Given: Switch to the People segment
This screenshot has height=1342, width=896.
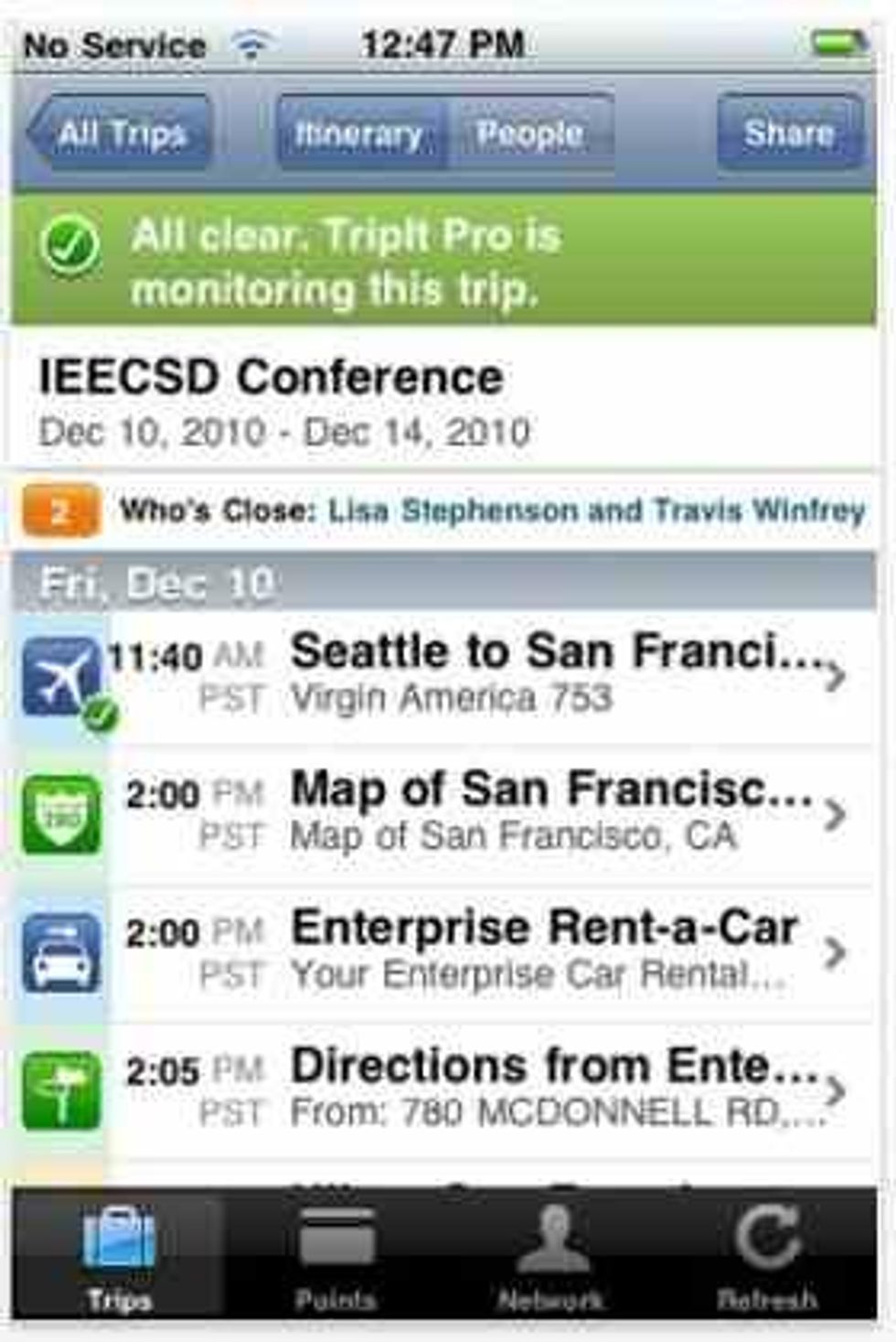Looking at the screenshot, I should [x=530, y=134].
